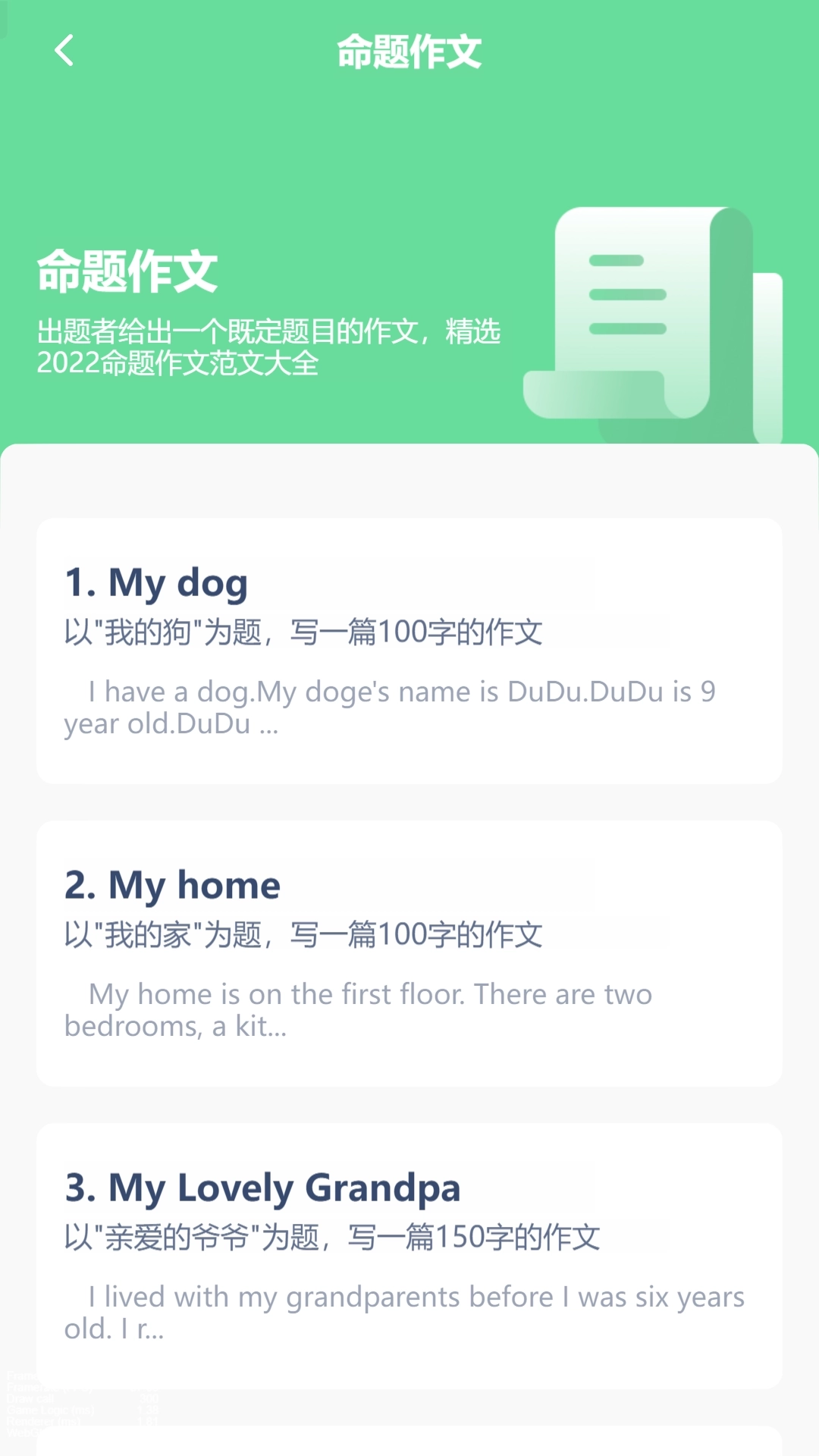The image size is (819, 1456).
Task: Tap the prompt 以"我的狗"为题 text
Action: [x=303, y=631]
